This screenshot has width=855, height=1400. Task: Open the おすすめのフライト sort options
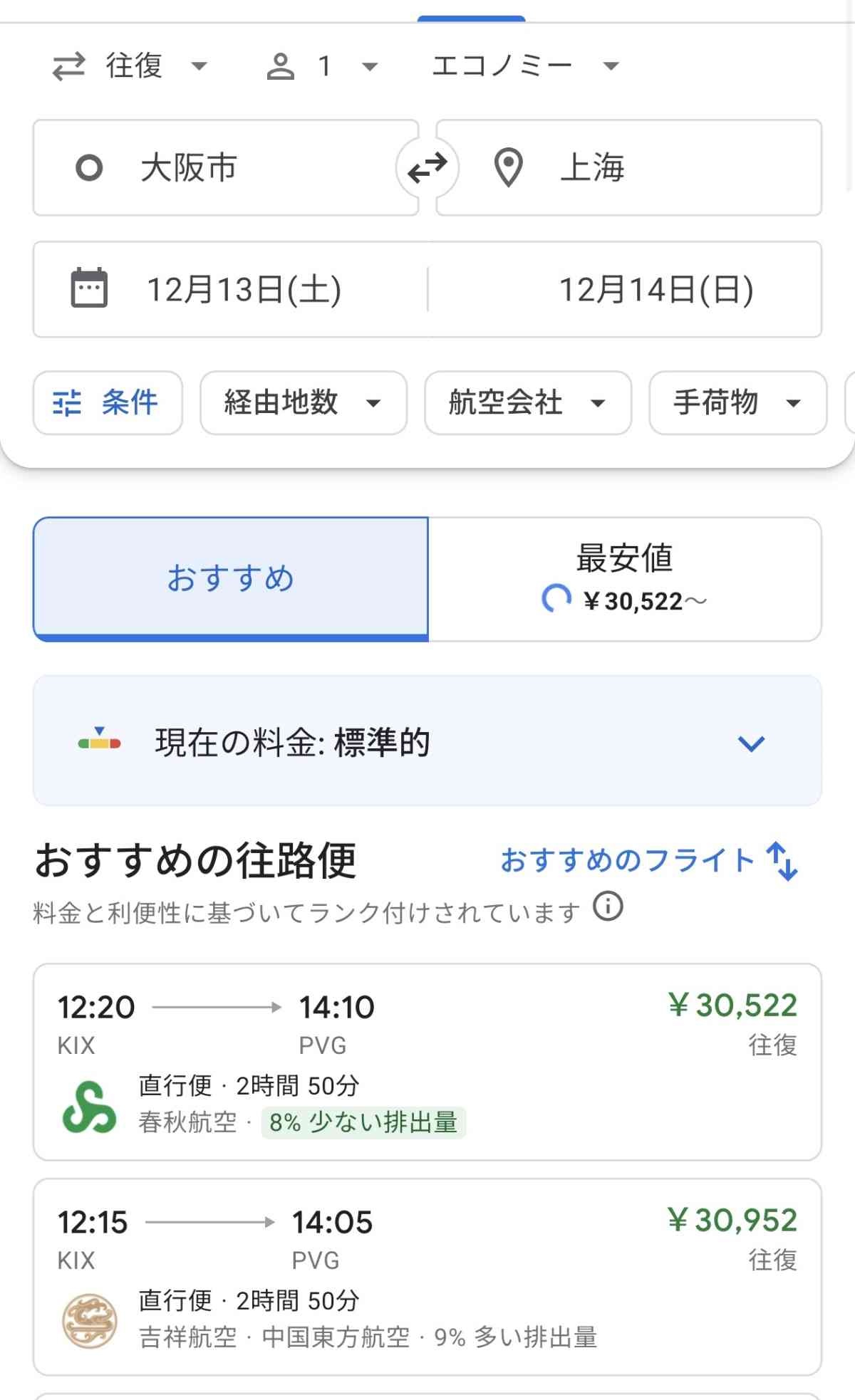pos(648,860)
